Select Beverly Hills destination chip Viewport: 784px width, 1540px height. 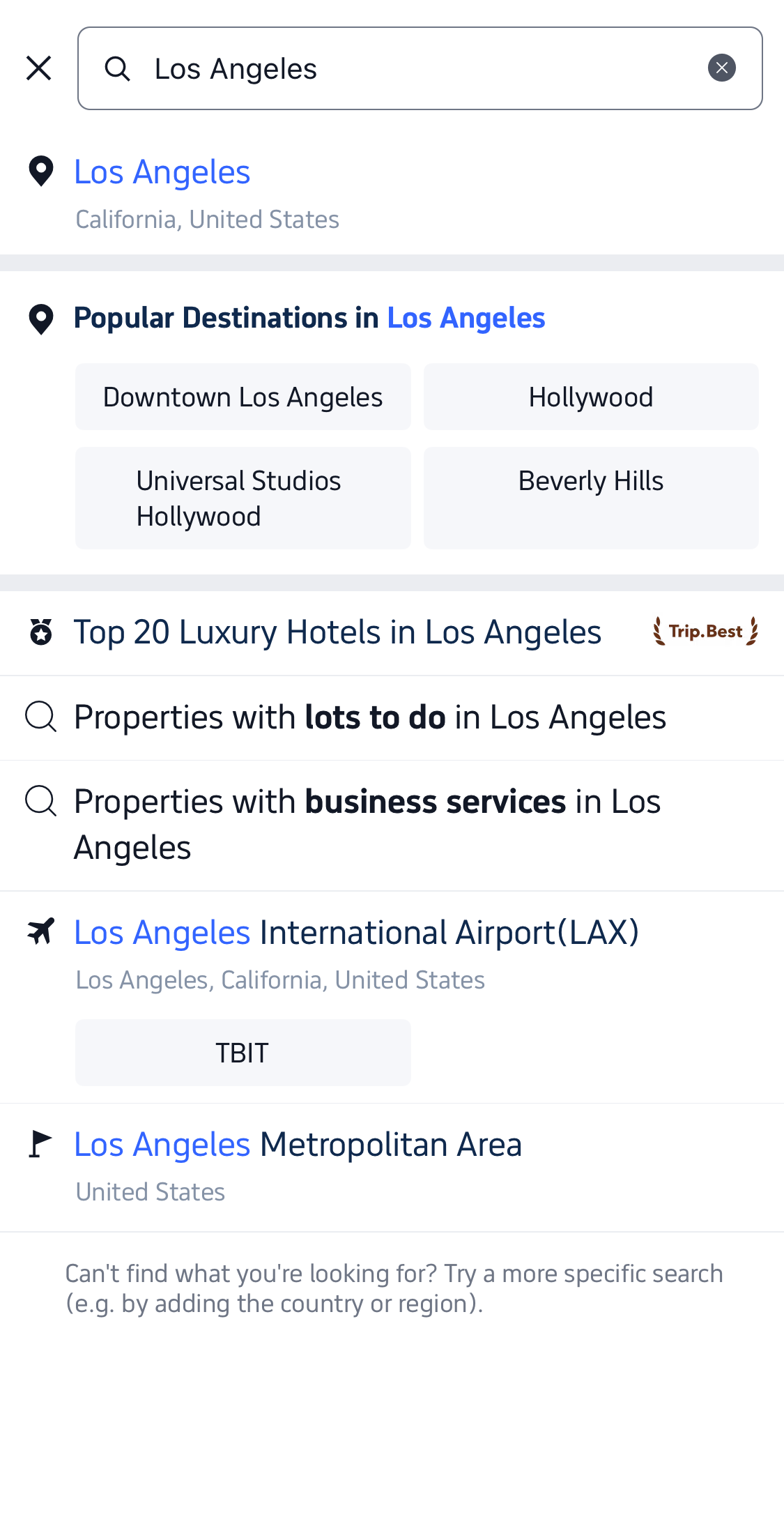(x=590, y=480)
